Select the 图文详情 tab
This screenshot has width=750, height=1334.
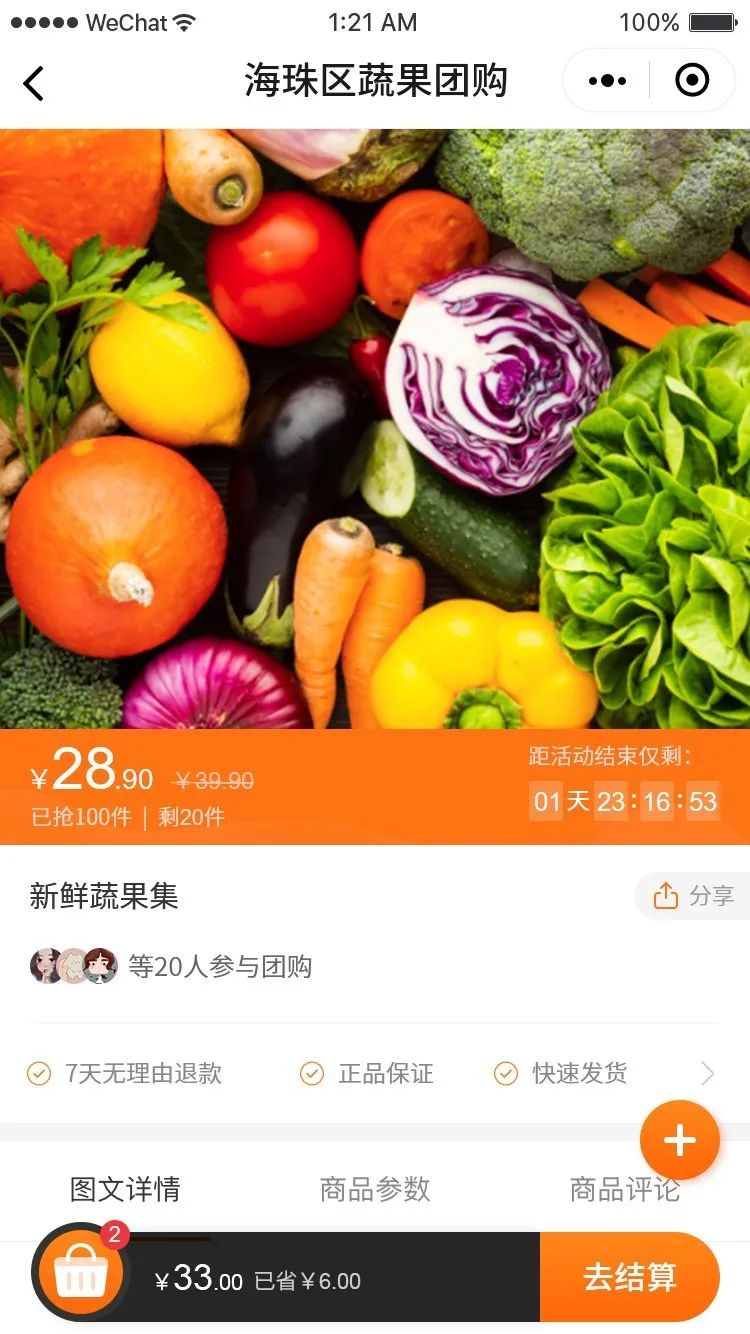[x=125, y=1190]
